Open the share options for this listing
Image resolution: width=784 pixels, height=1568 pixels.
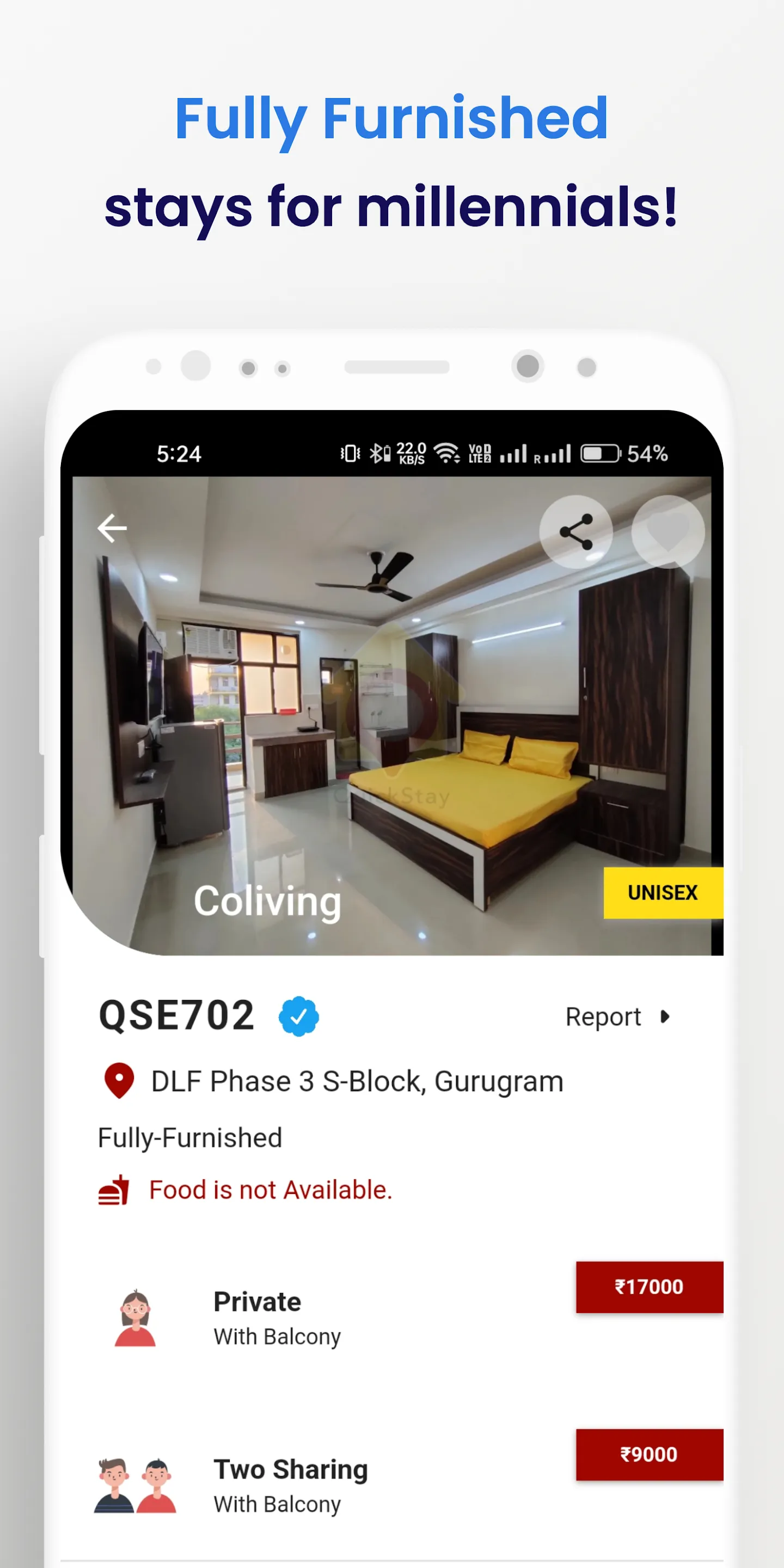(x=577, y=531)
